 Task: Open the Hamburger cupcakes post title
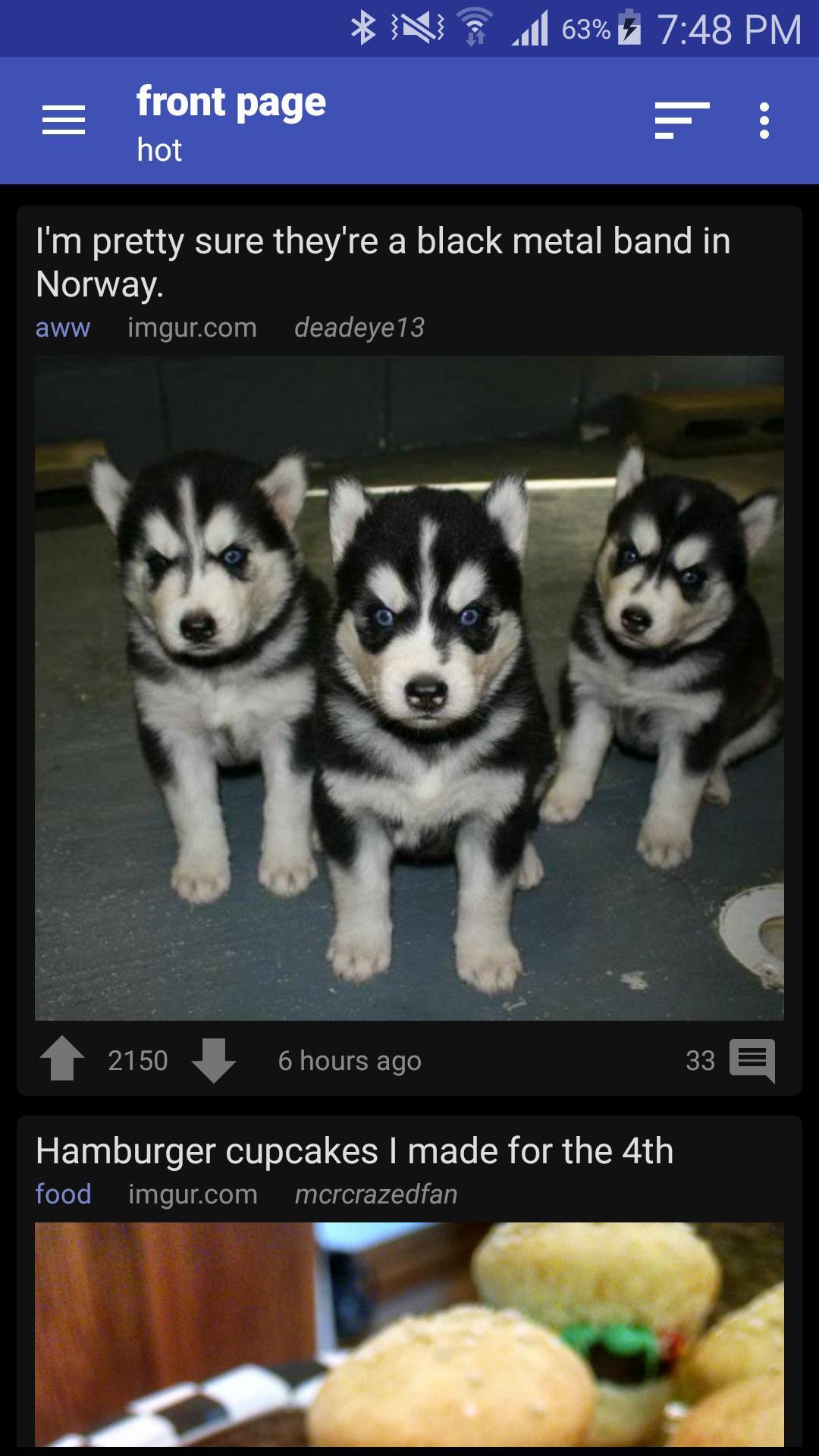pyautogui.click(x=354, y=1151)
